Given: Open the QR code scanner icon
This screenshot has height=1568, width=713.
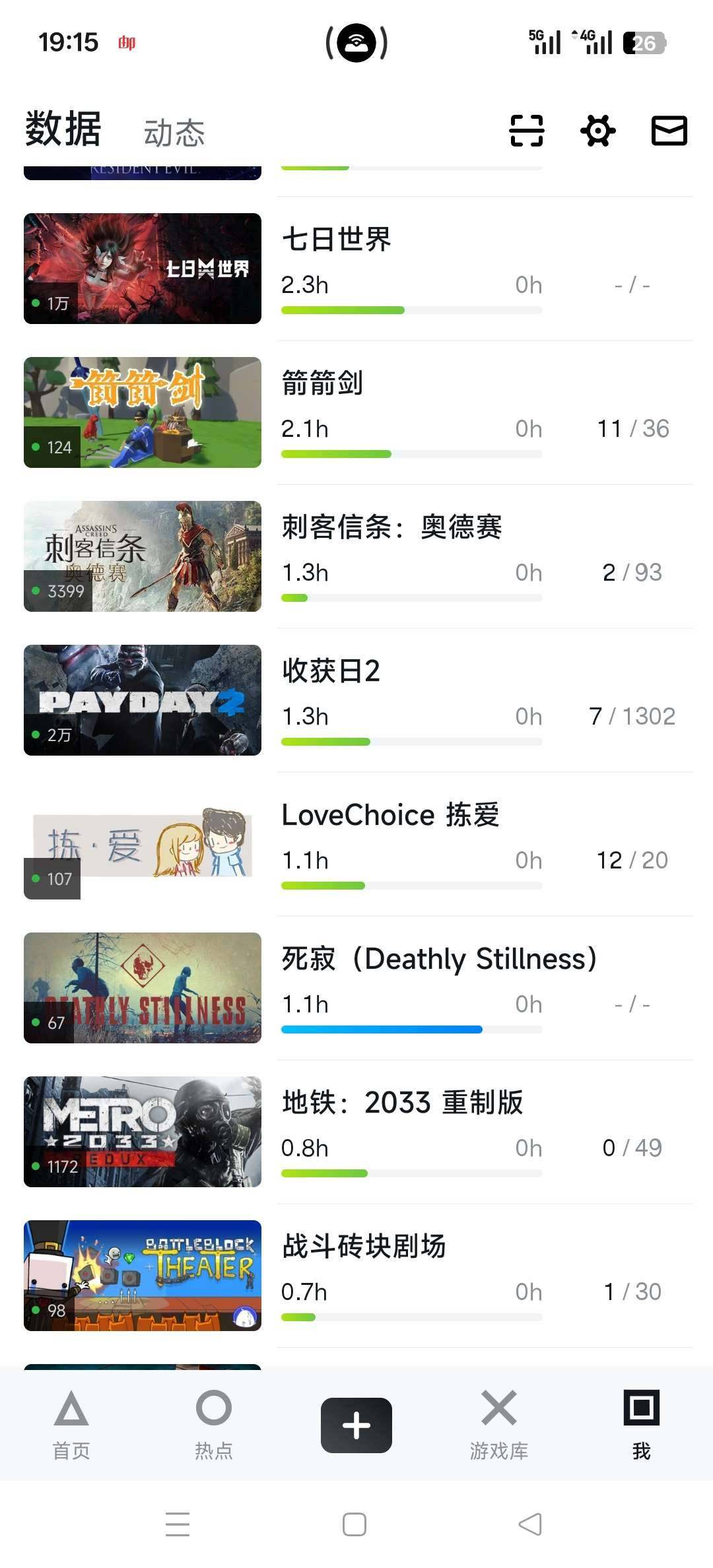Looking at the screenshot, I should (526, 130).
